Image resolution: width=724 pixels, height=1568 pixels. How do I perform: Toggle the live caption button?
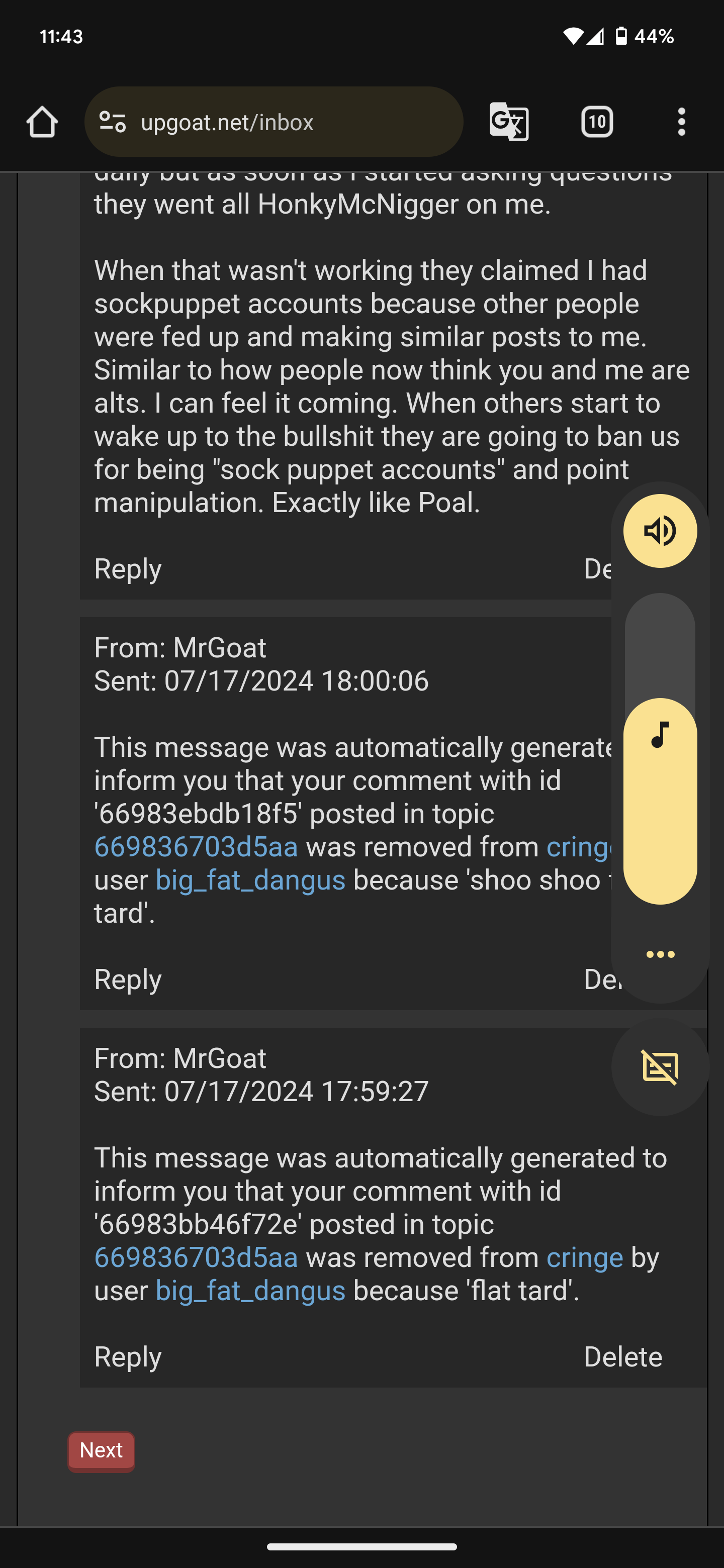point(660,1066)
